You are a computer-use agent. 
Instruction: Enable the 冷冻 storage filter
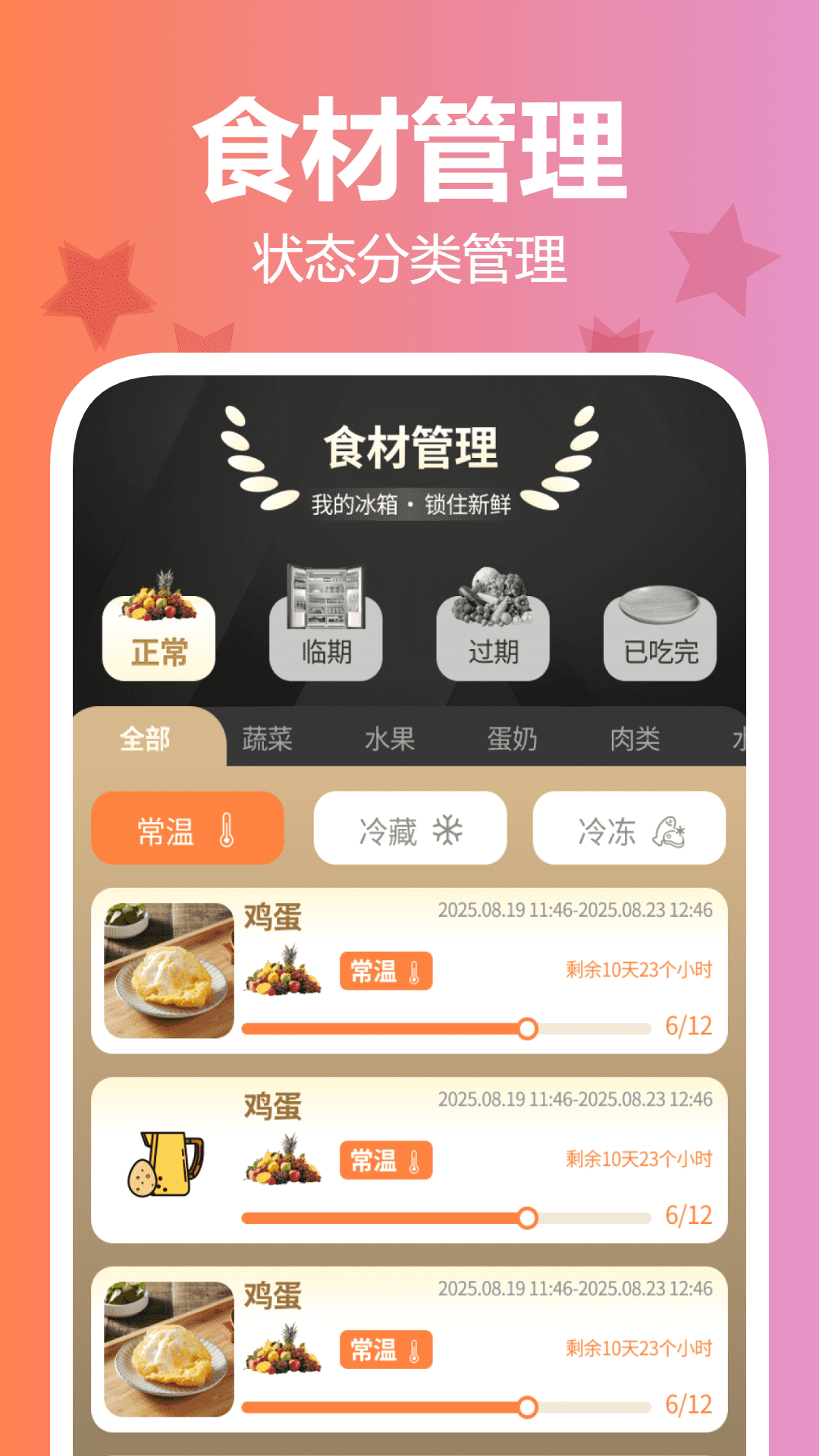click(x=630, y=829)
